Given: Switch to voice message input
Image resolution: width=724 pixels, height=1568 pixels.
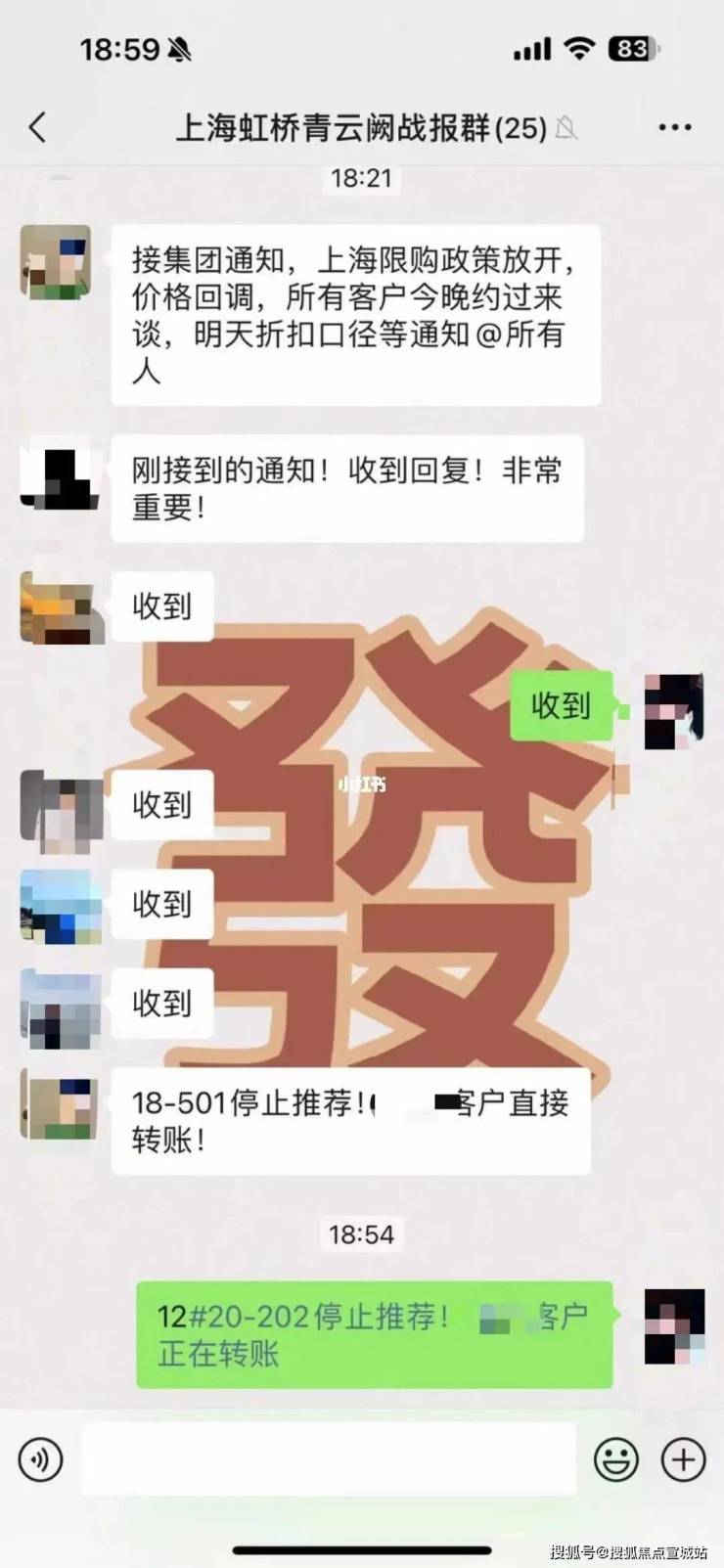Looking at the screenshot, I should pos(41,1460).
